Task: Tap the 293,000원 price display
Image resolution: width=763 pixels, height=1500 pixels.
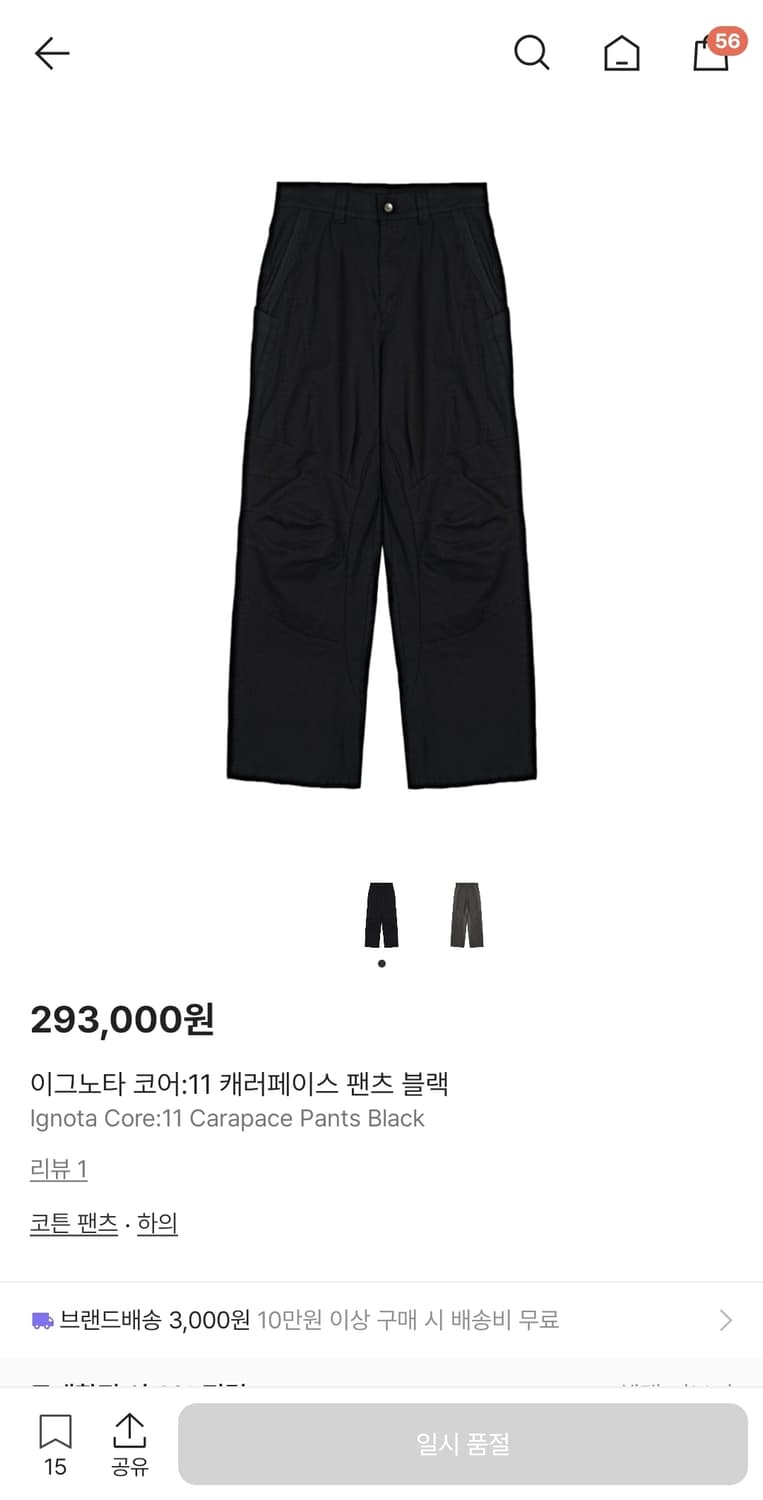Action: [122, 1020]
